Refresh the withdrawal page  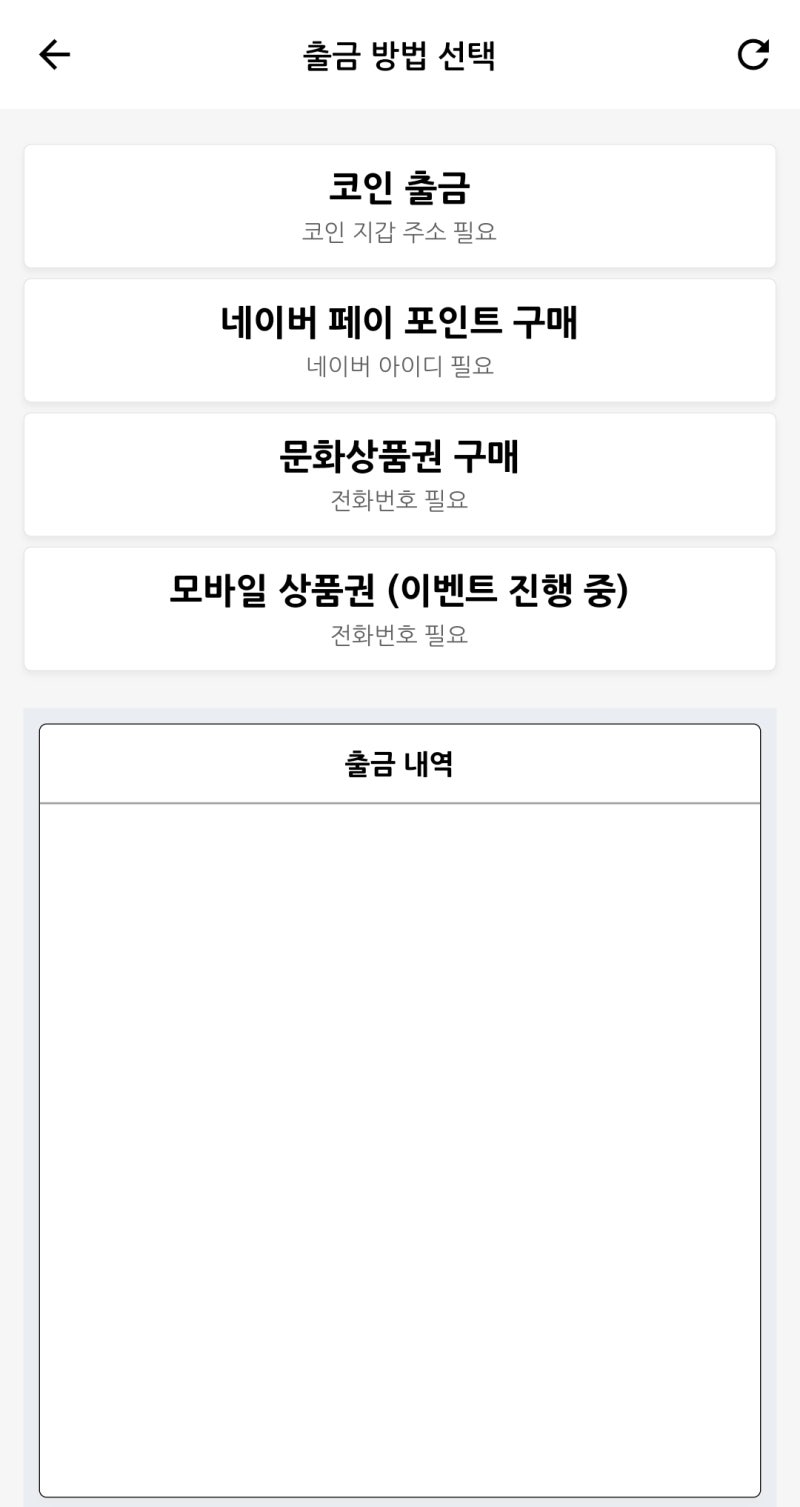pos(753,54)
